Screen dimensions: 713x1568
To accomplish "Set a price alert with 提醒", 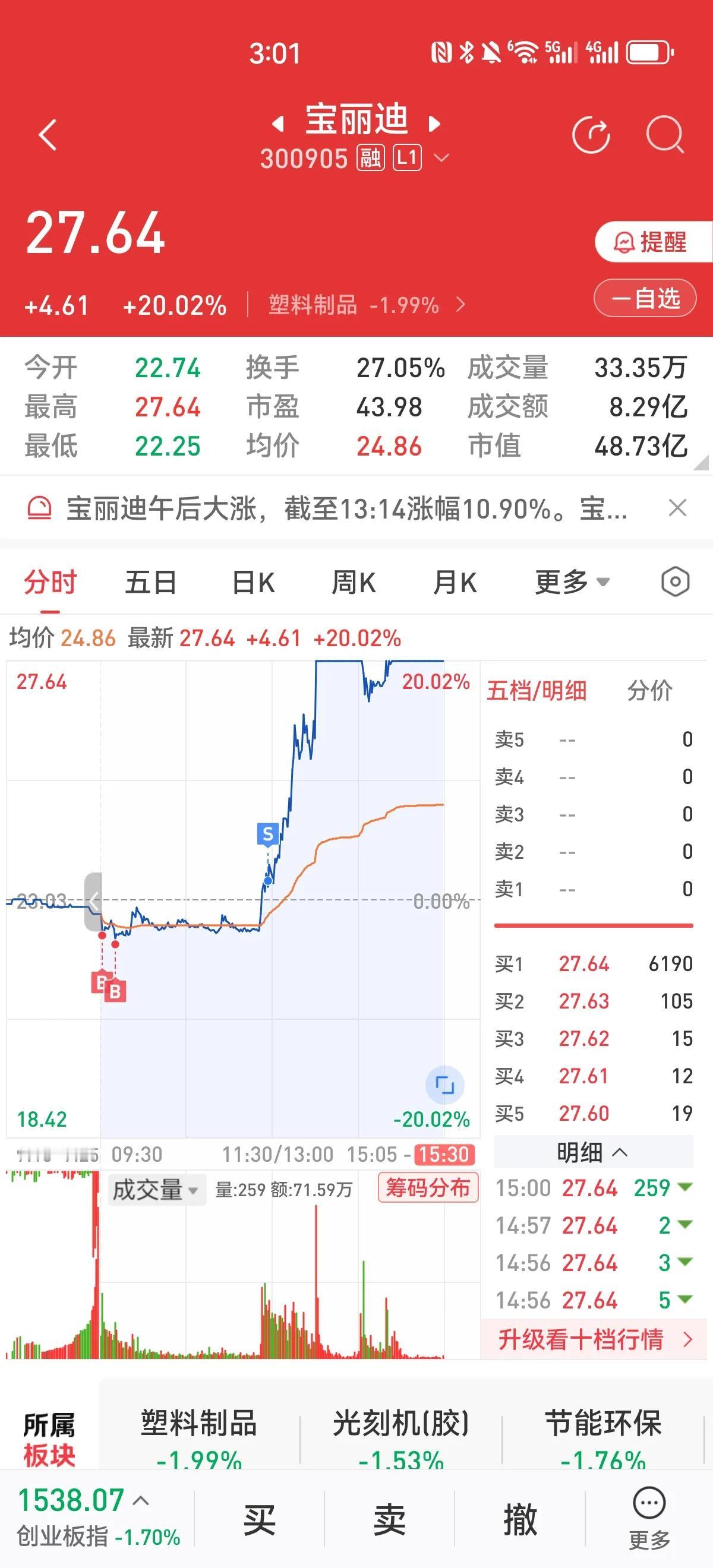I will 652,242.
